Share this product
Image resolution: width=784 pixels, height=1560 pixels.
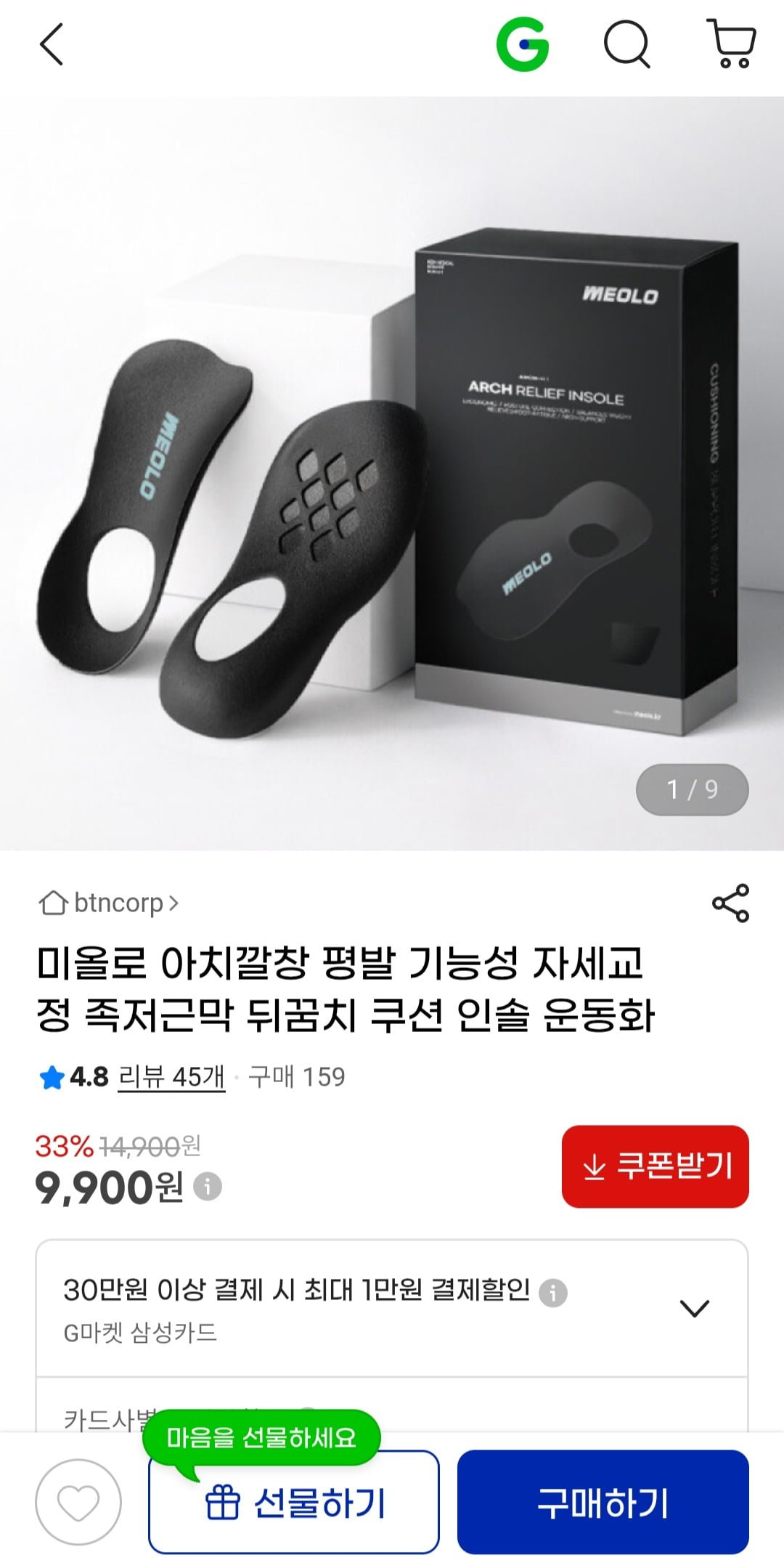pos(730,903)
